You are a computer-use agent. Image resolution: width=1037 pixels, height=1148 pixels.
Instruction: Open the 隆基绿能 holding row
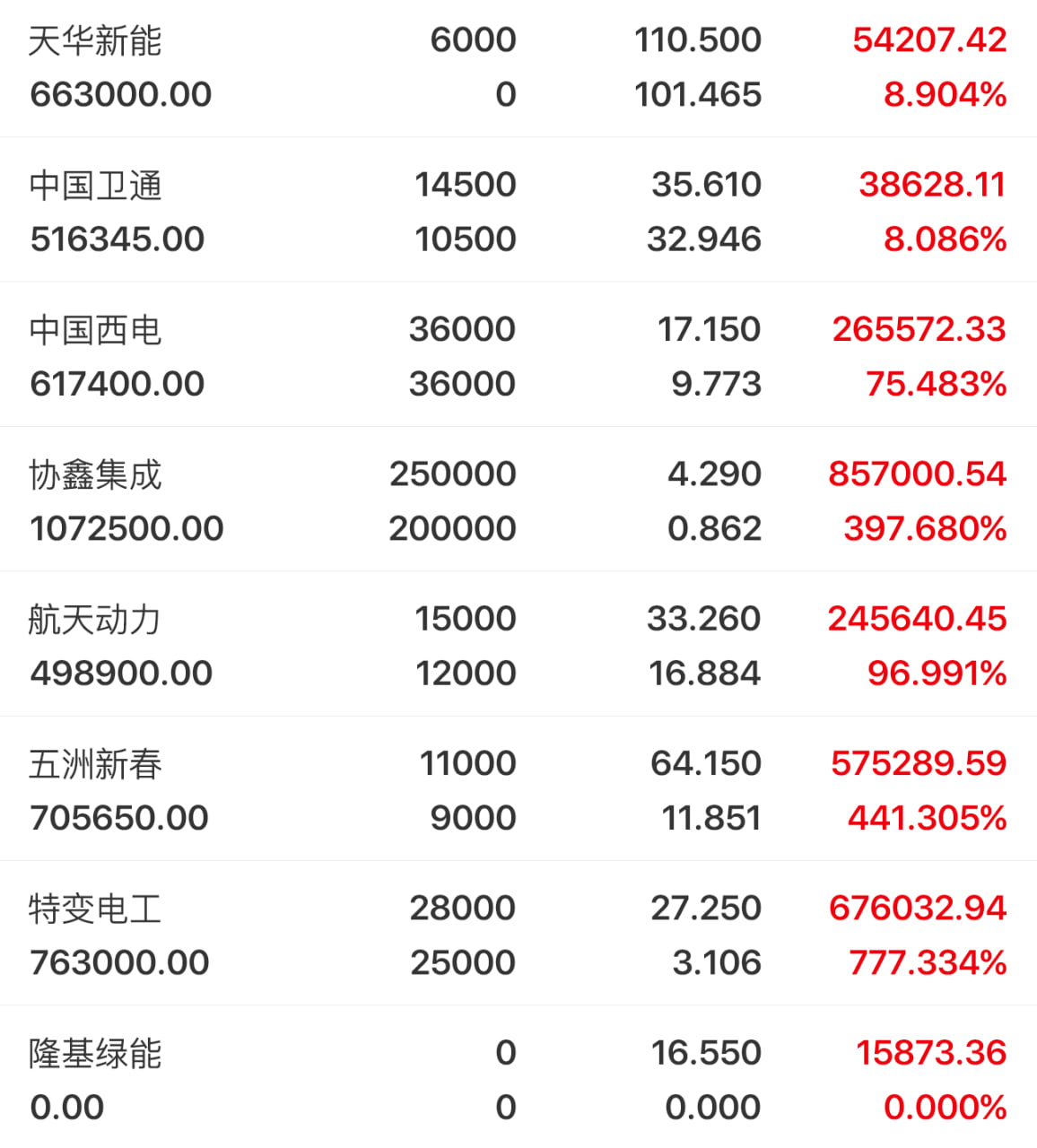518,1077
